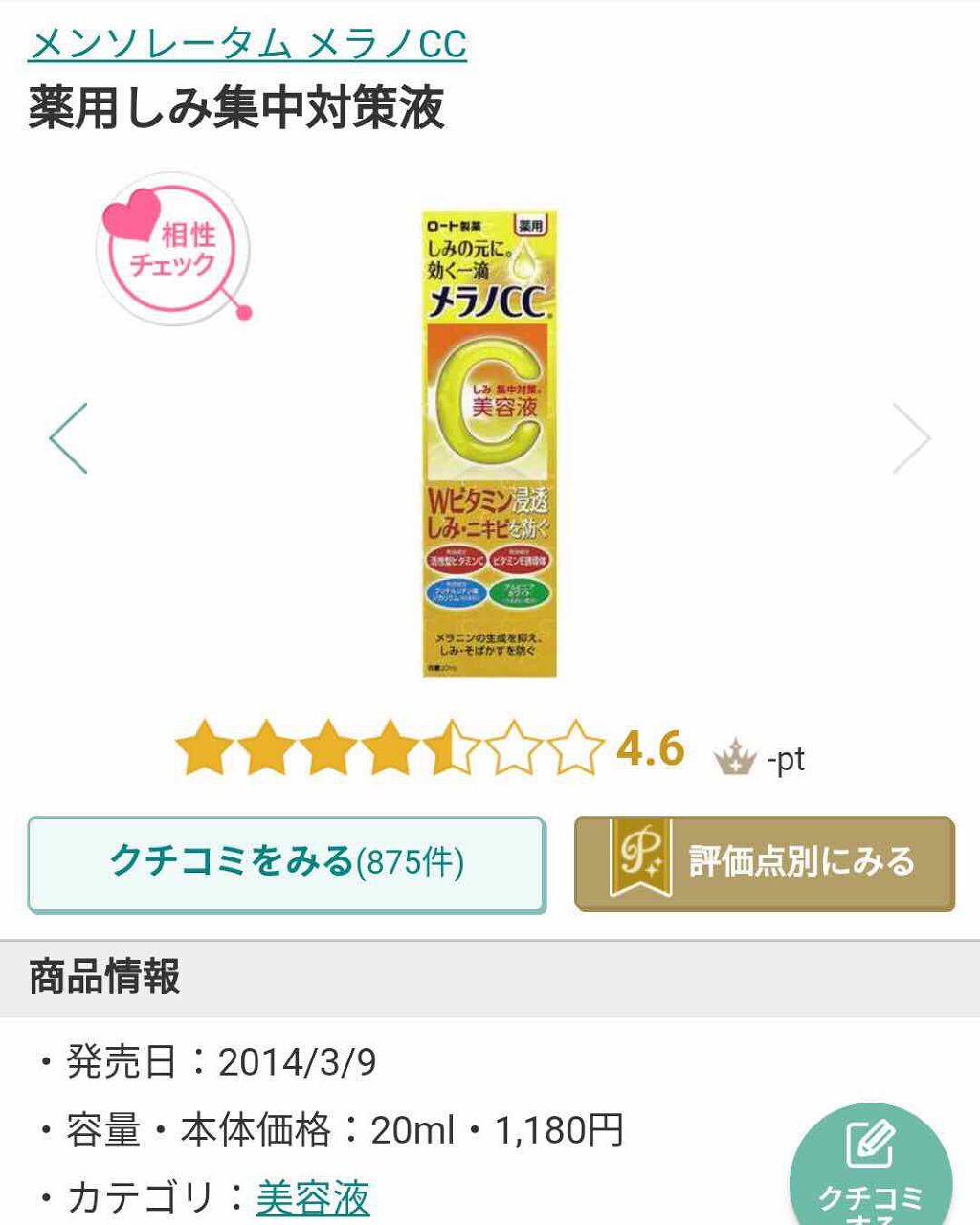The width and height of the screenshot is (980, 1225).
Task: Show the previous product image
Action: [69, 438]
